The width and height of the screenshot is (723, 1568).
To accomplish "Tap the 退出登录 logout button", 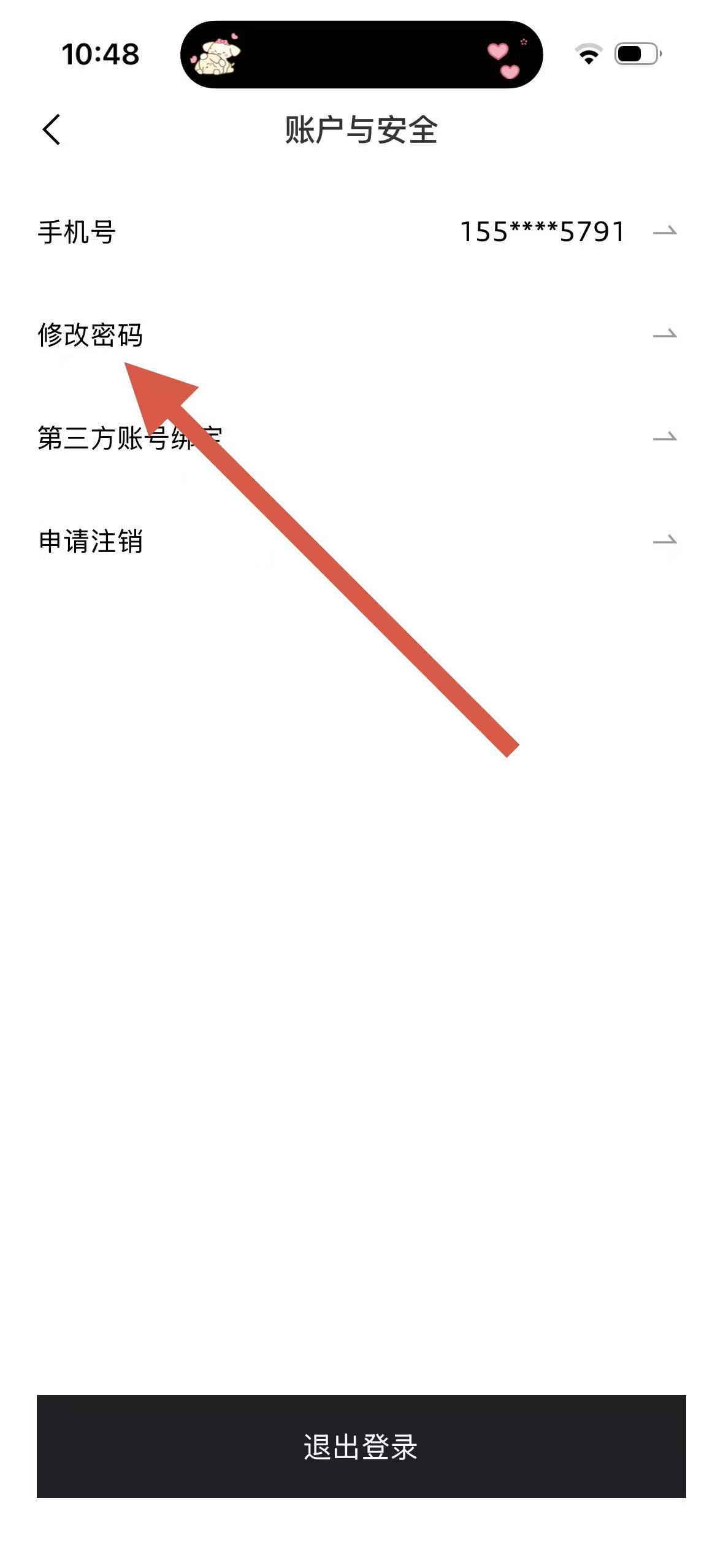I will pyautogui.click(x=361, y=1447).
